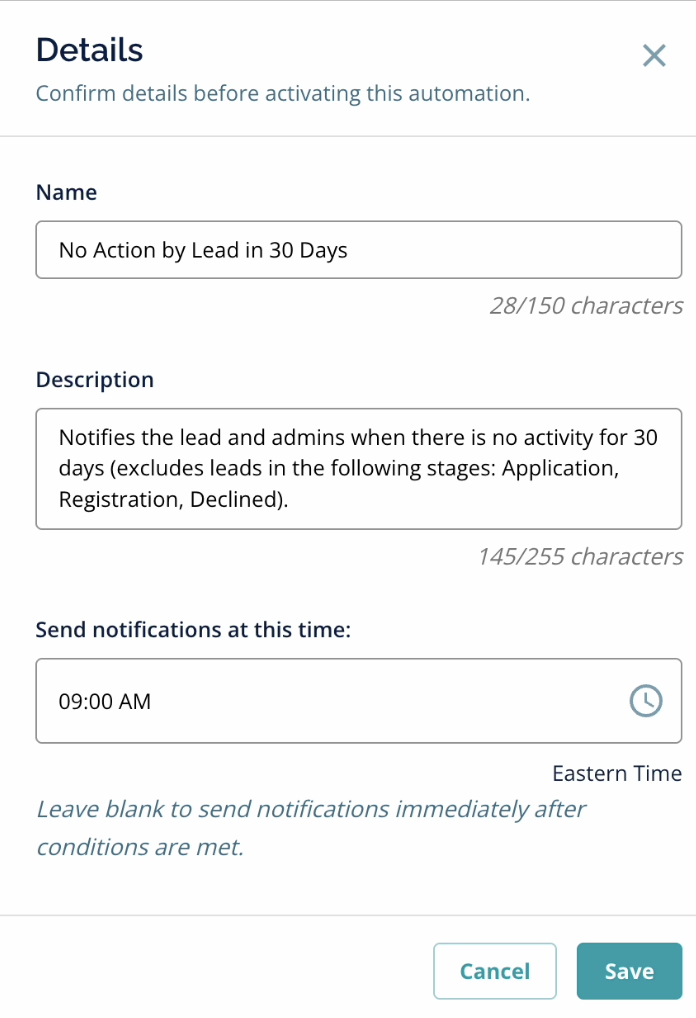Screen dimensions: 696x1018
Task: Select the notification time field
Action: click(x=358, y=701)
